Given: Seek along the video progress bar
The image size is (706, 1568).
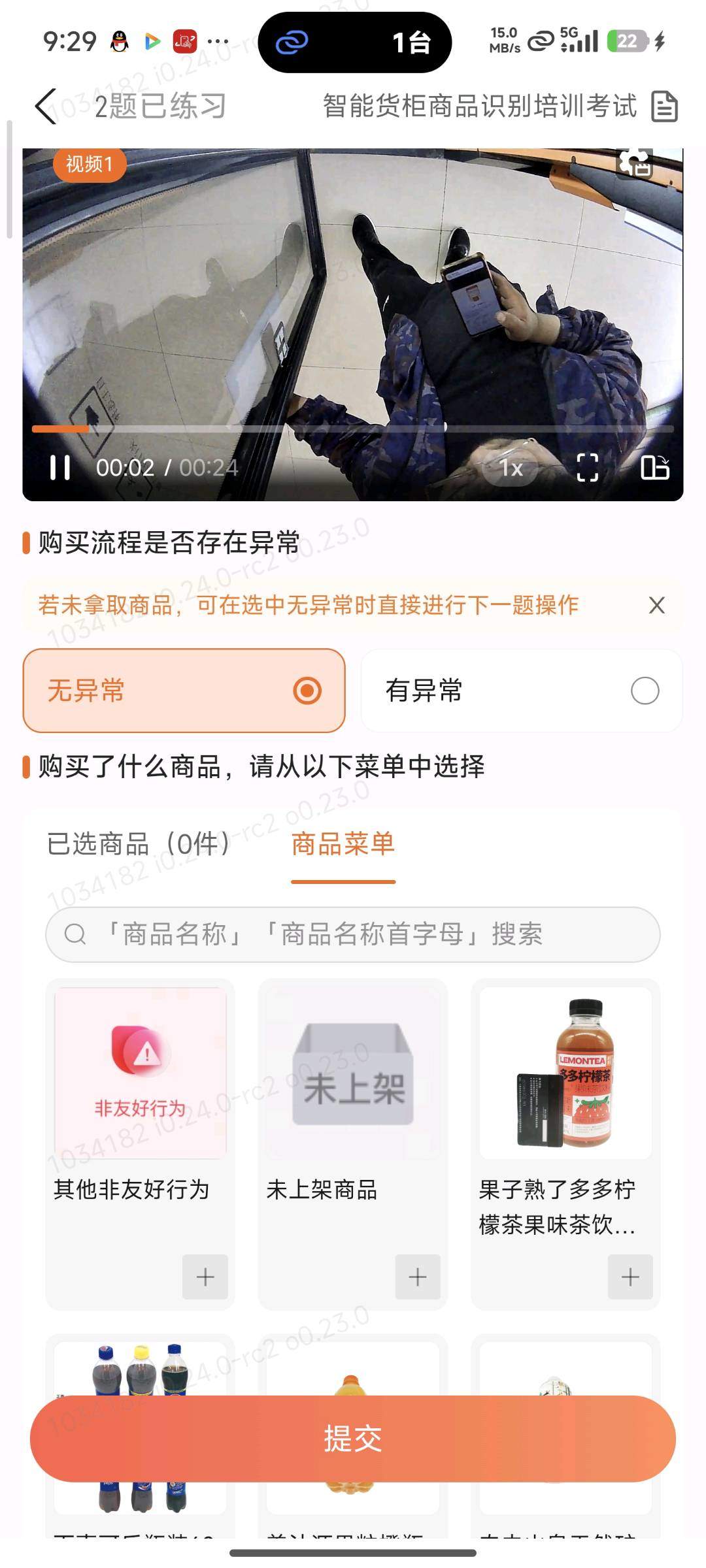Looking at the screenshot, I should (353, 429).
